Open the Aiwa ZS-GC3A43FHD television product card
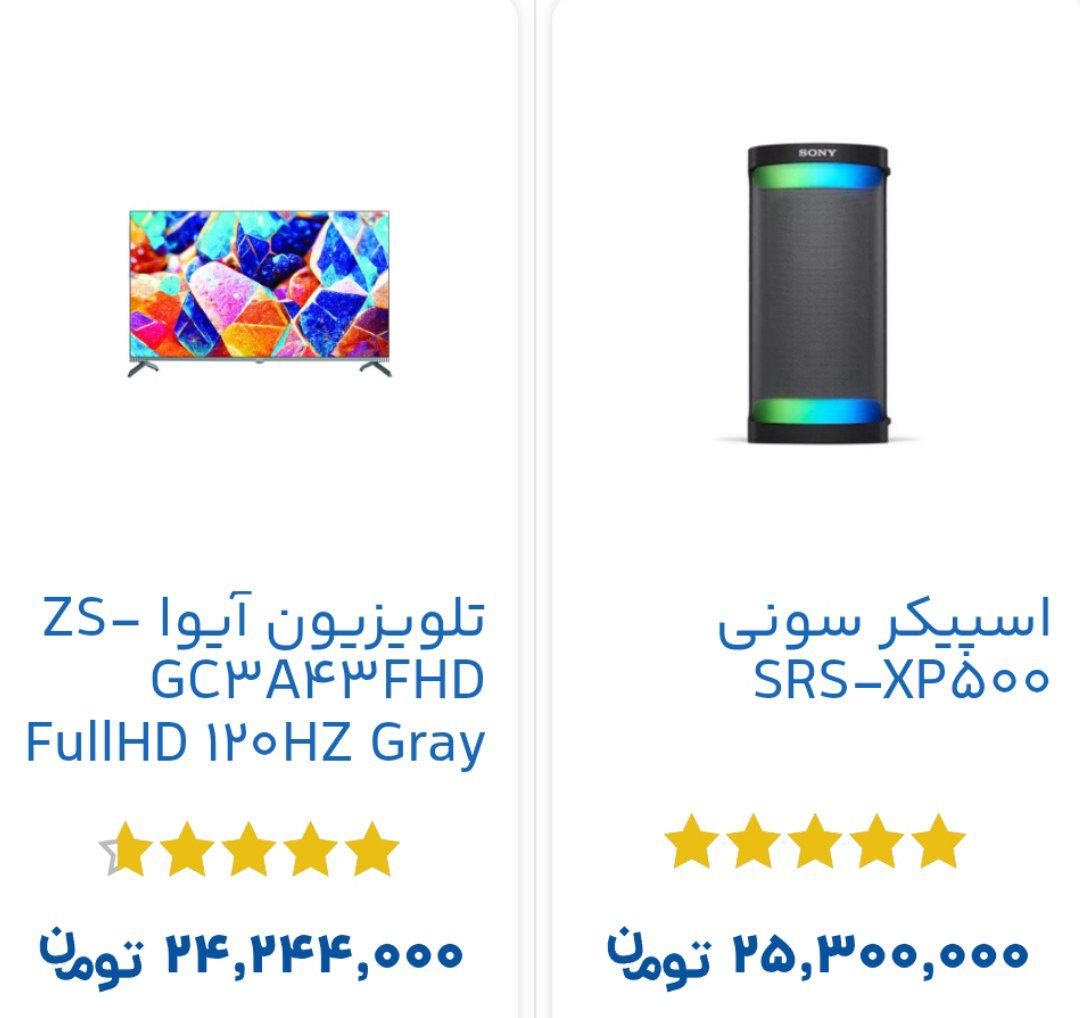This screenshot has height=1018, width=1080. tap(259, 293)
